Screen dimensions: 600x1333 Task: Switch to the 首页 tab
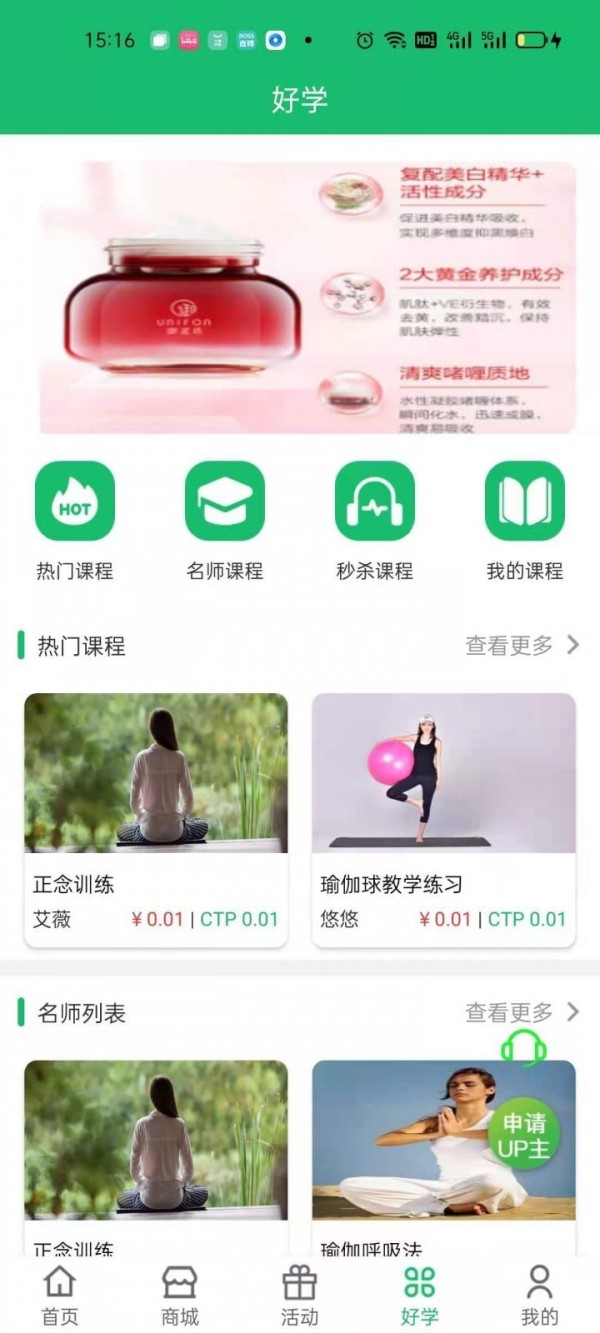pyautogui.click(x=60, y=1294)
